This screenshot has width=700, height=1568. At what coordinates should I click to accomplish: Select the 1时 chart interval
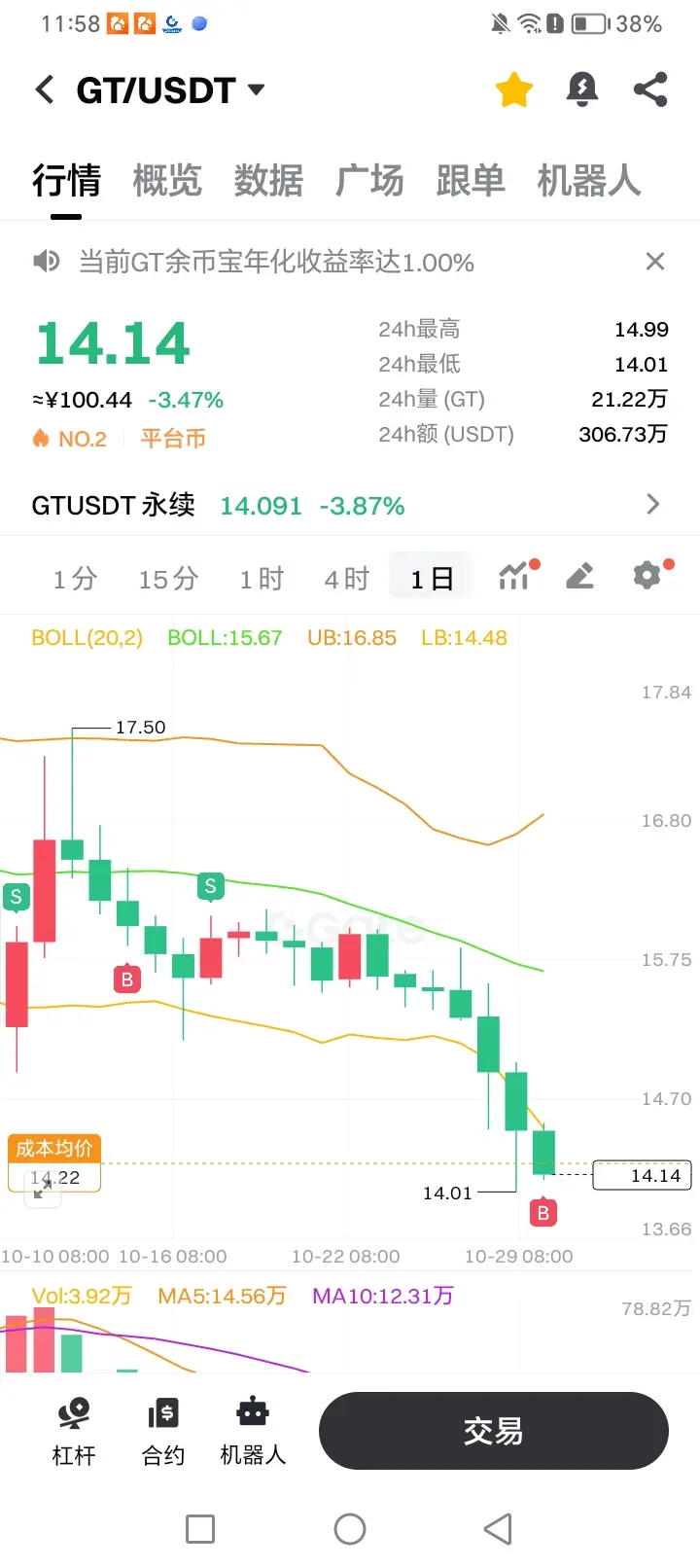262,580
